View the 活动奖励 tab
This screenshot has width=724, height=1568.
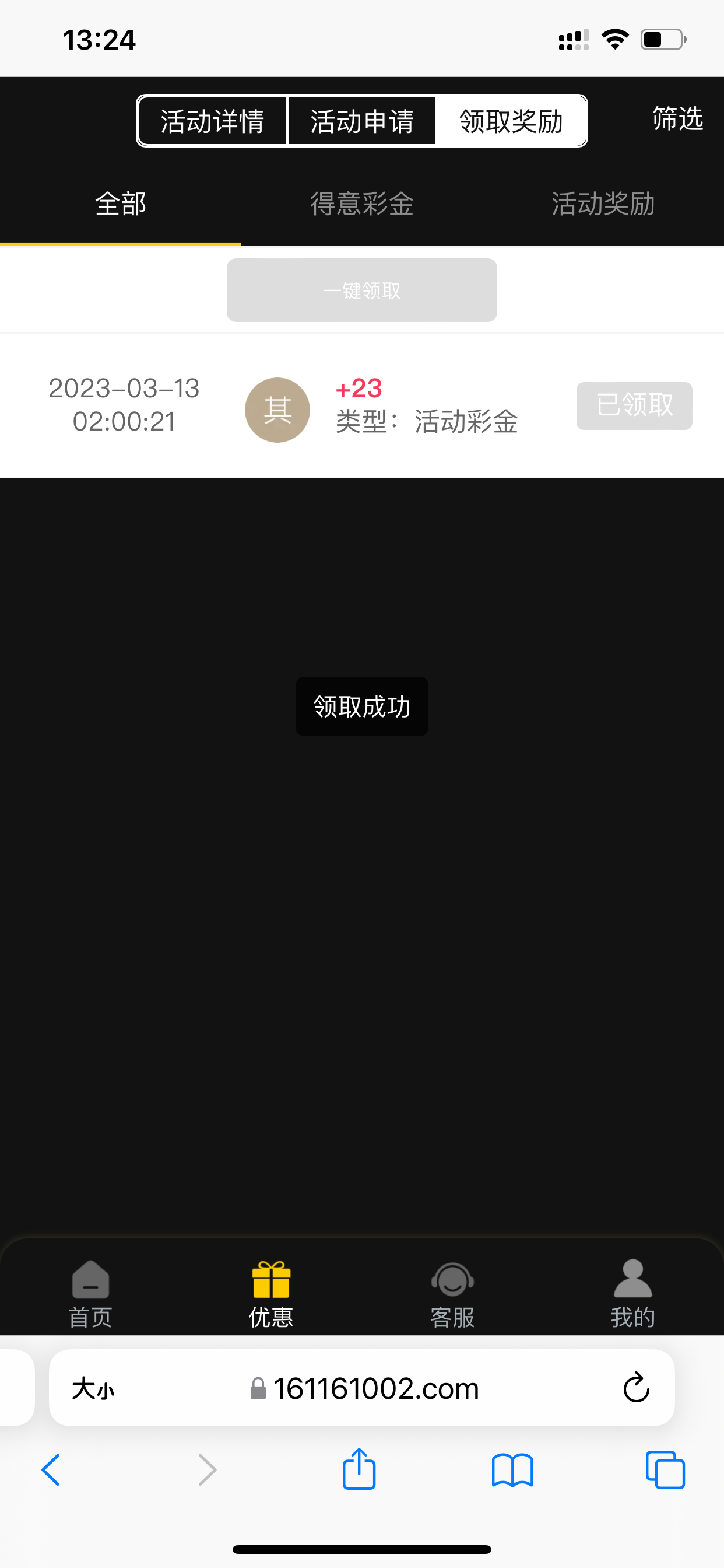click(603, 204)
